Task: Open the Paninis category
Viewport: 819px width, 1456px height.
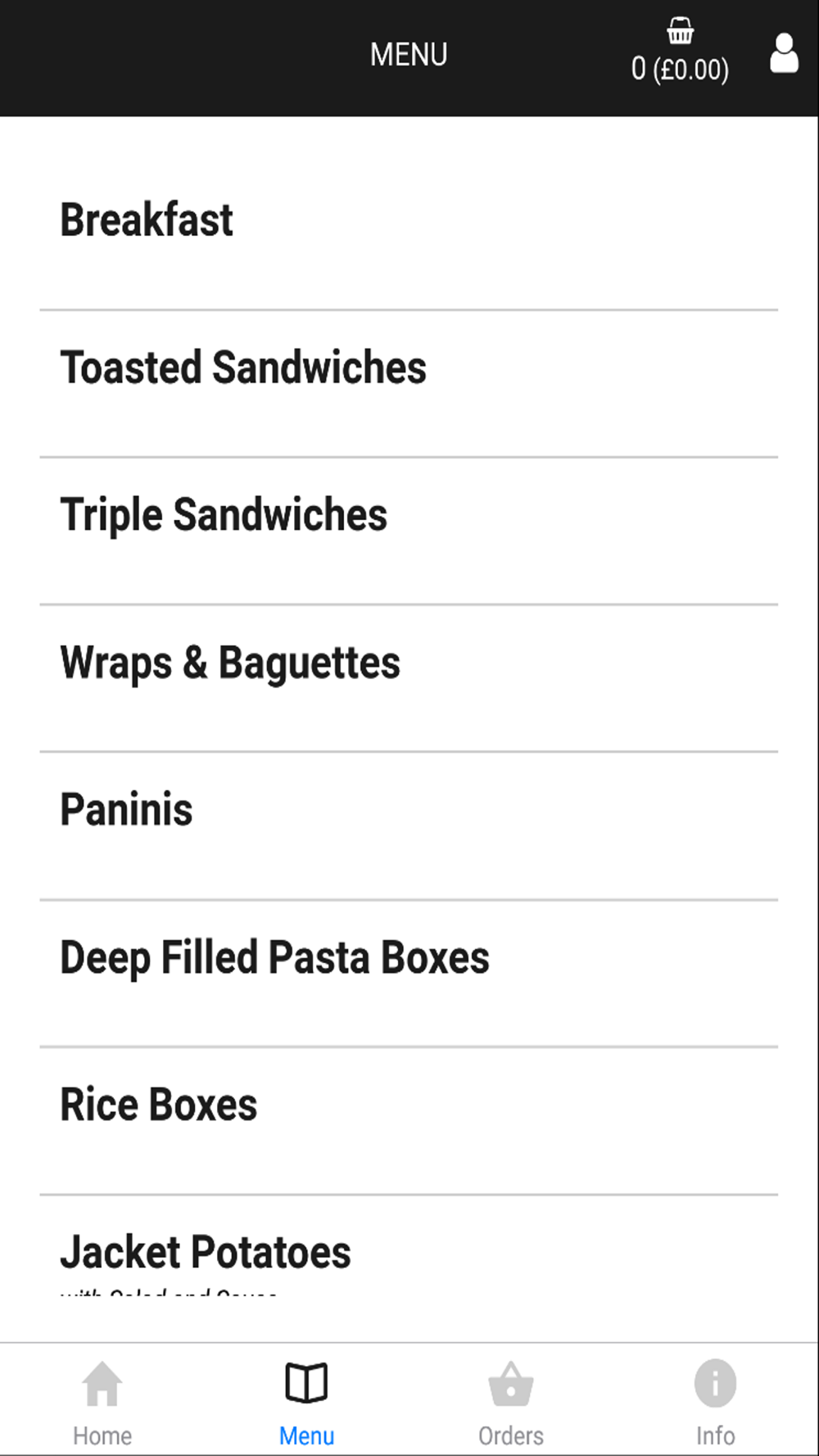Action: [127, 810]
